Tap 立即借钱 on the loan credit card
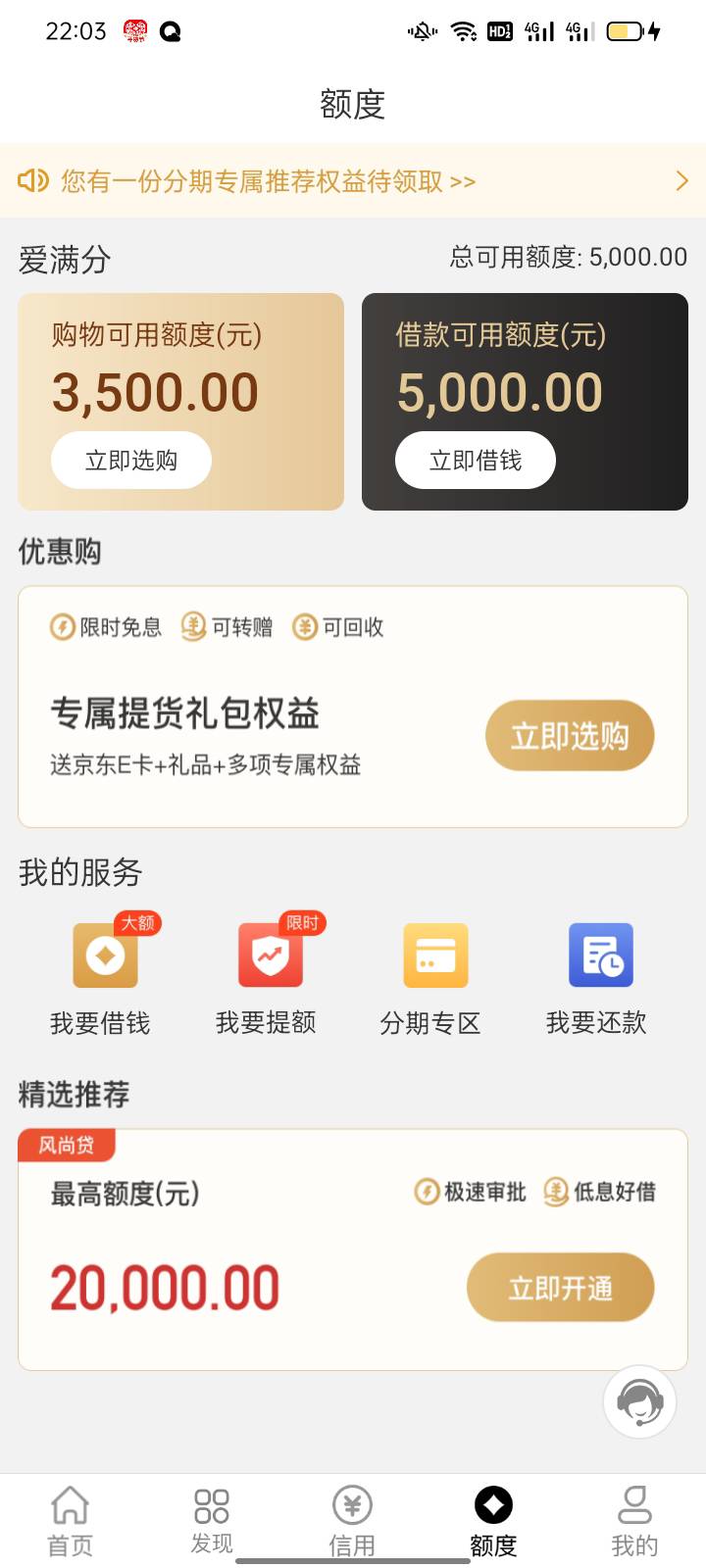 tap(476, 460)
